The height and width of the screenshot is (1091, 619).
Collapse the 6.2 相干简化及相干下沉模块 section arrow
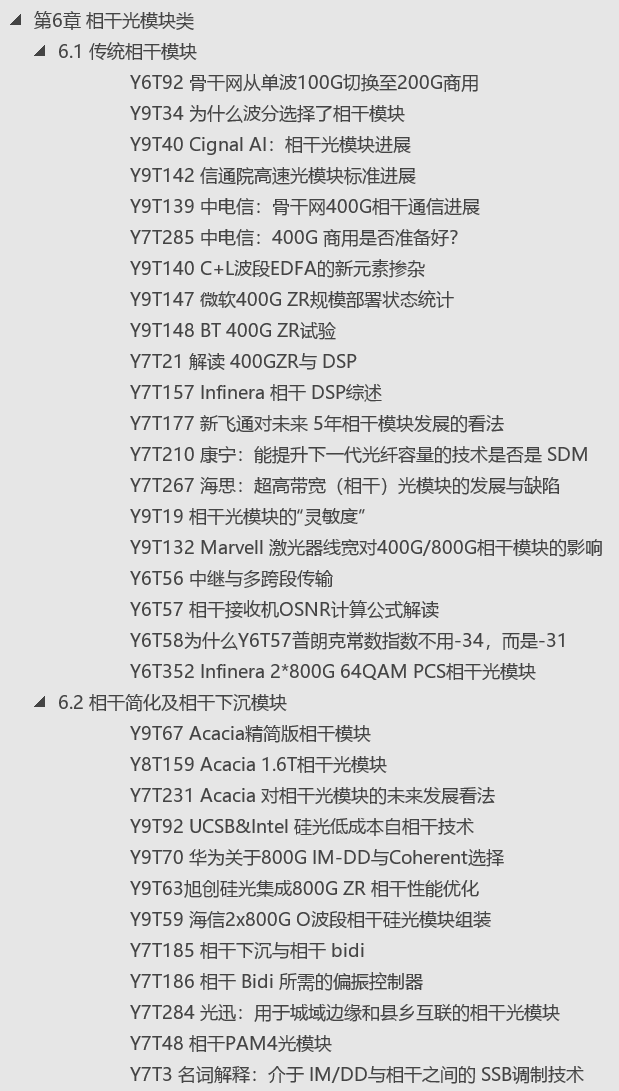pyautogui.click(x=40, y=703)
